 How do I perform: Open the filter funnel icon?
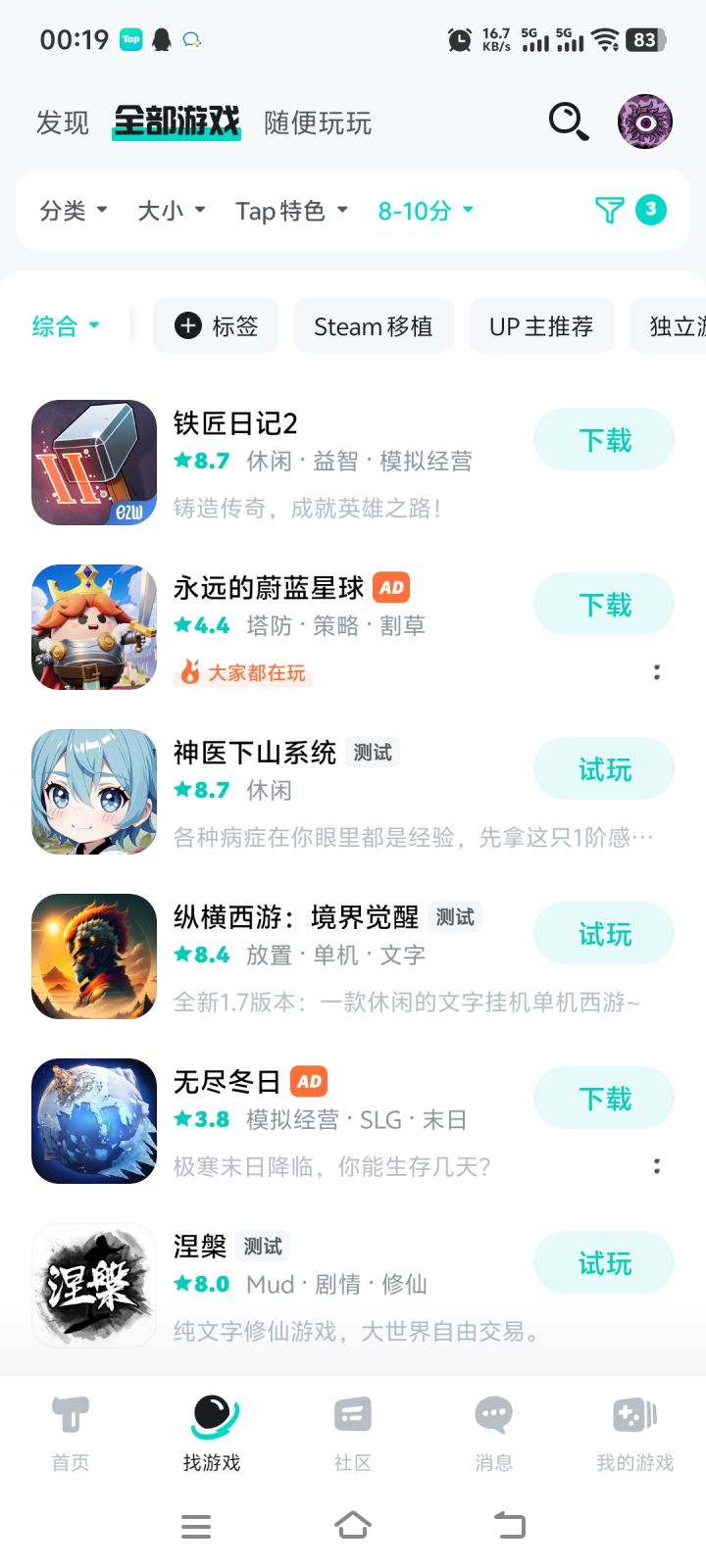(x=610, y=210)
